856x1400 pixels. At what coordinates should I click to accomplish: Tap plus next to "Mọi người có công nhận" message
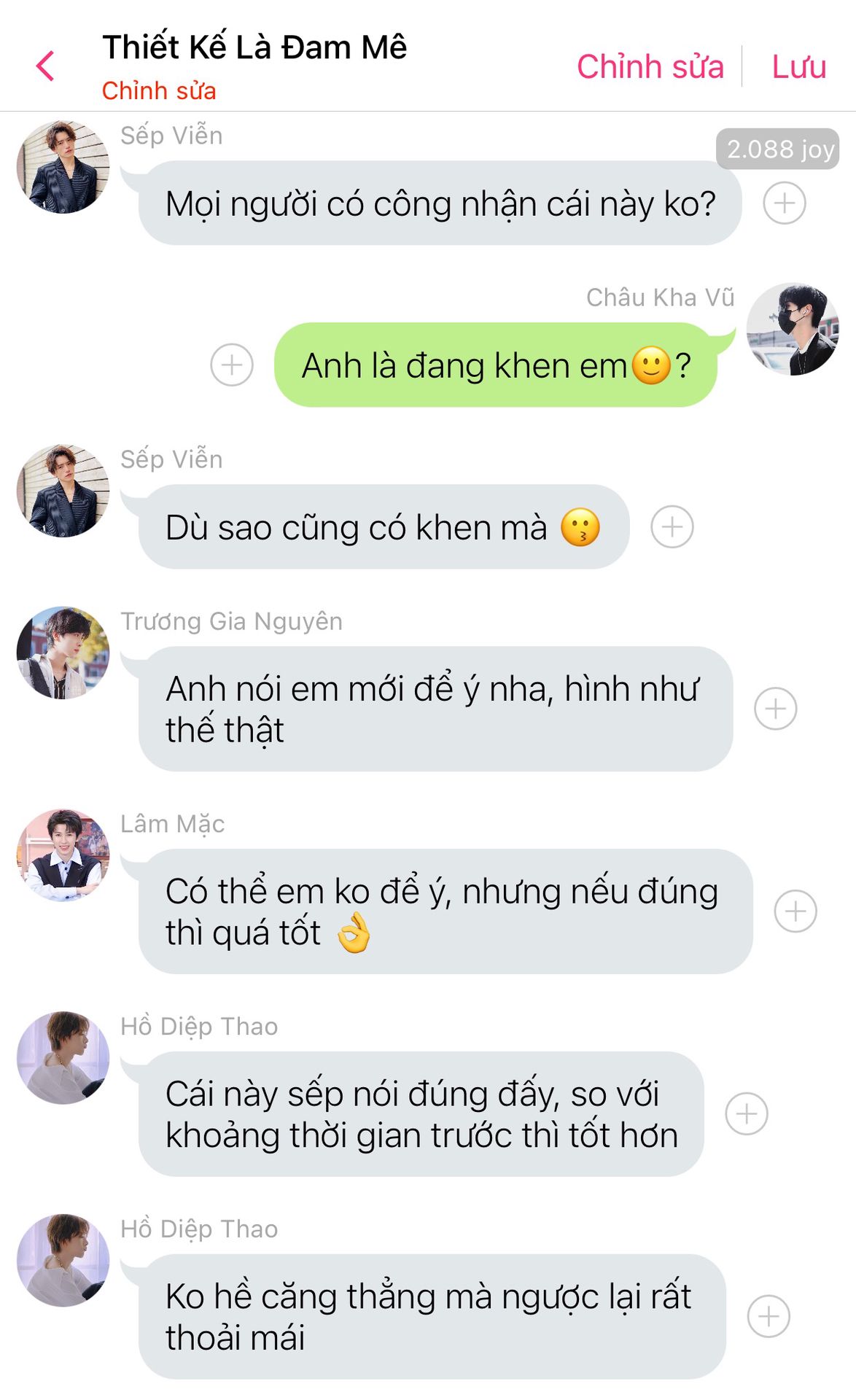coord(785,203)
